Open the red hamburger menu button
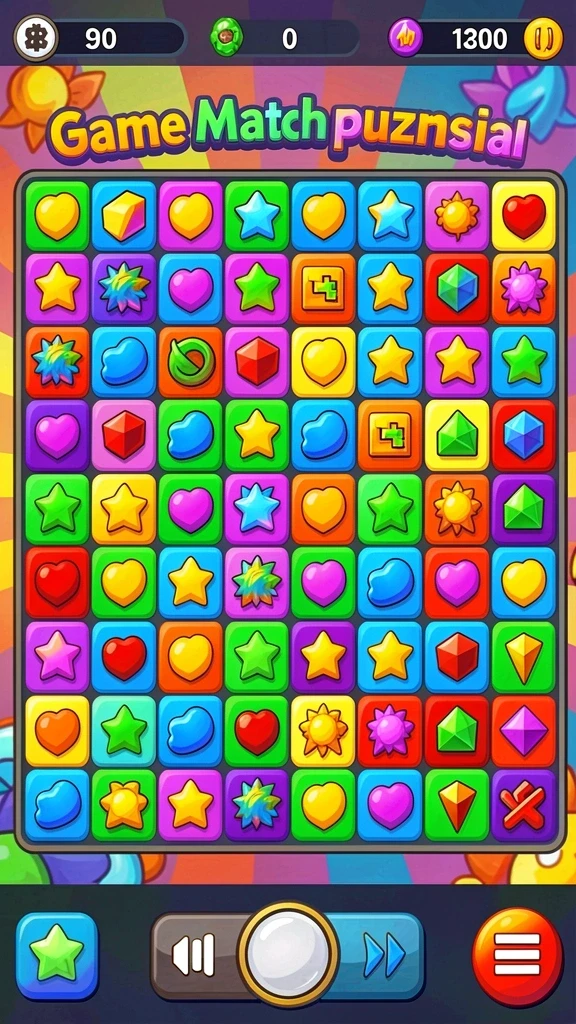Viewport: 576px width, 1024px height. coord(517,954)
